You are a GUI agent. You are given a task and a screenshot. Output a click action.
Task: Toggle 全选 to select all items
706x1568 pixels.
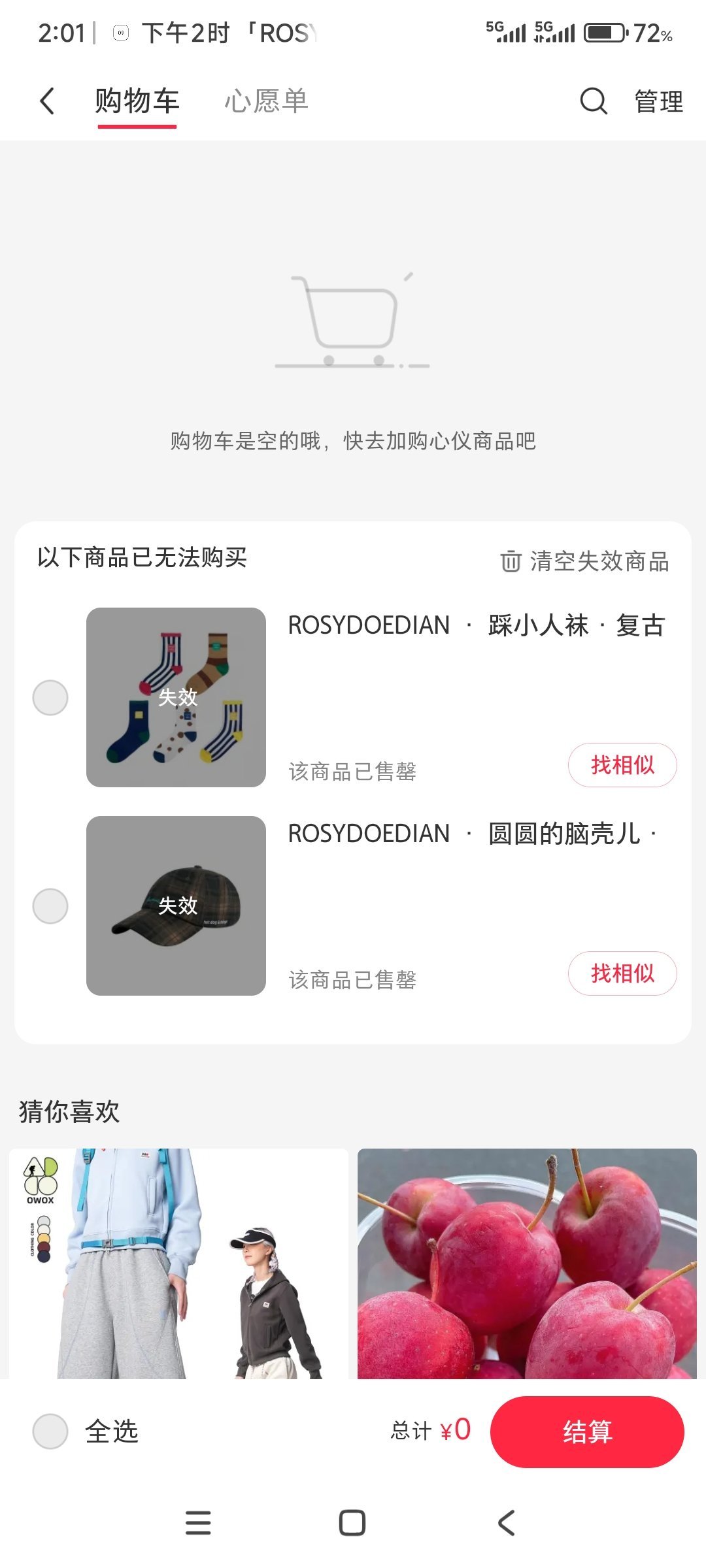coord(50,1431)
